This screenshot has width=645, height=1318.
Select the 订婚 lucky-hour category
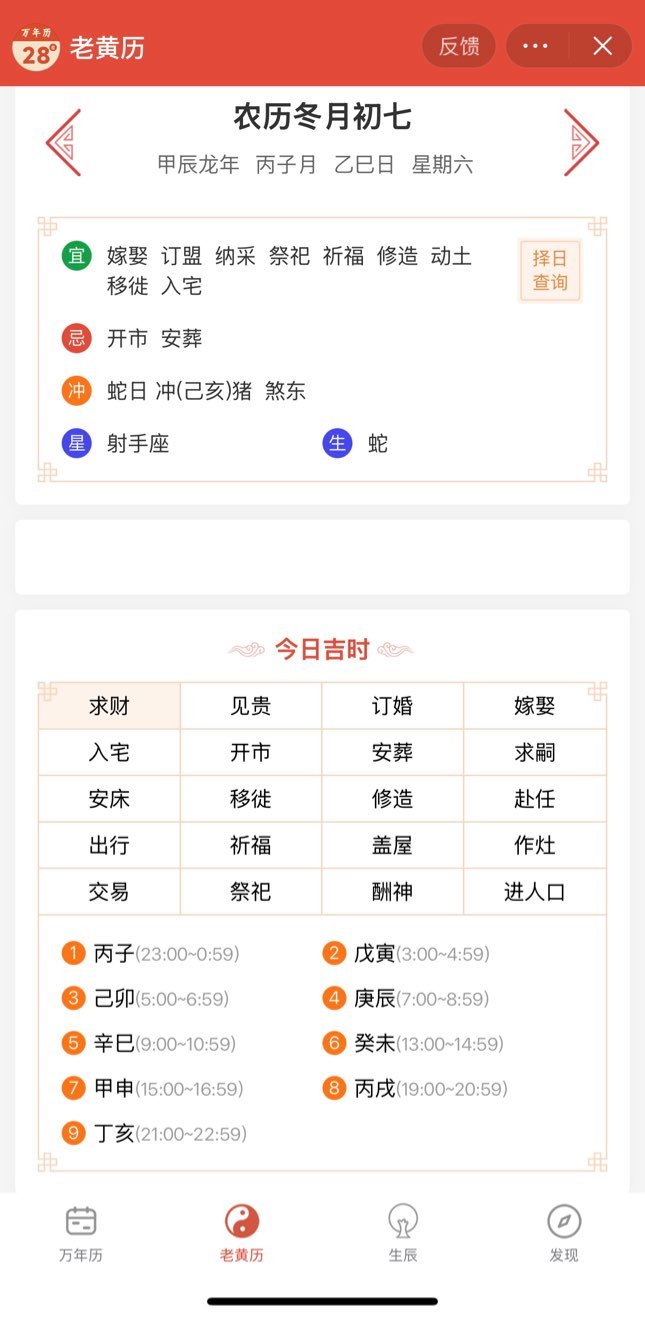pyautogui.click(x=393, y=706)
